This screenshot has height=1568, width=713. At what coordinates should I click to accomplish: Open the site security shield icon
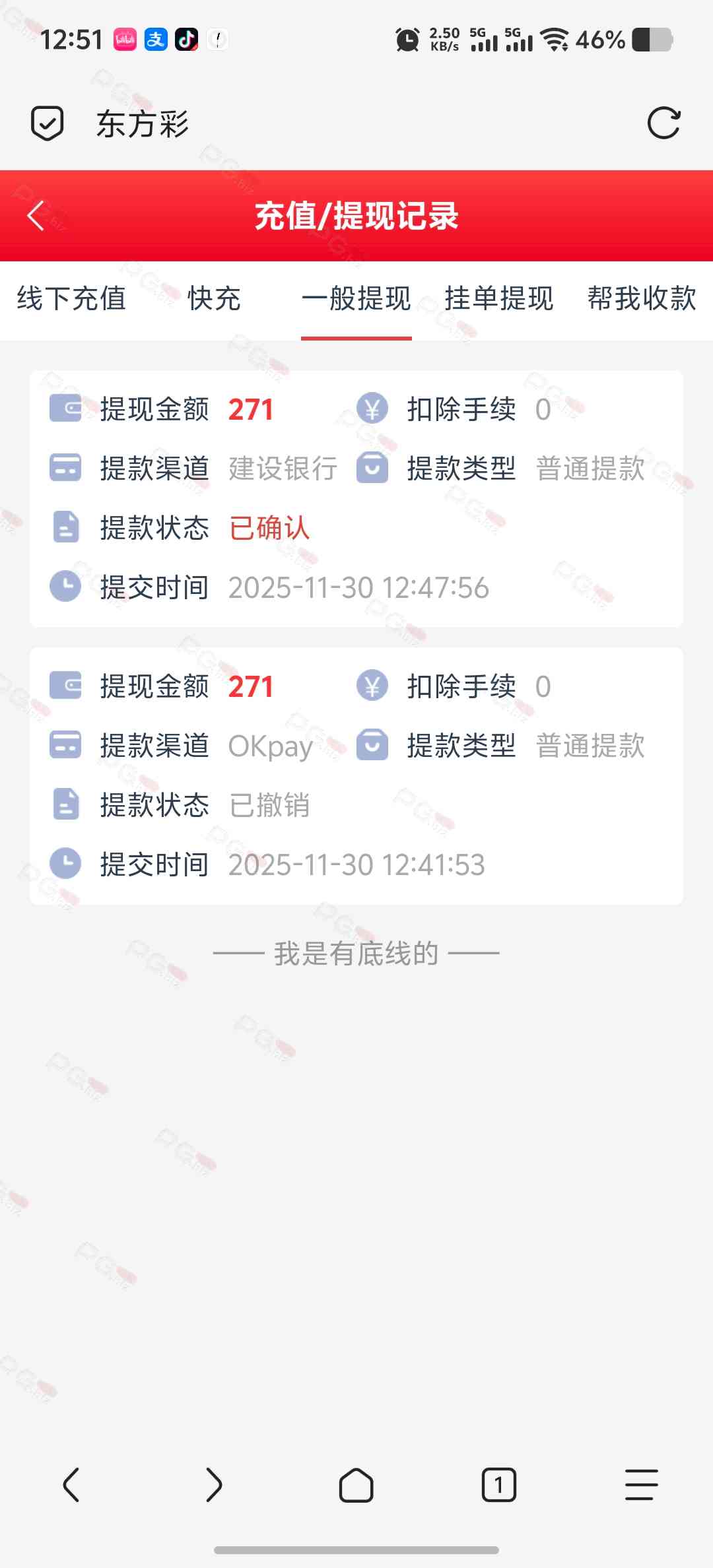pyautogui.click(x=48, y=123)
